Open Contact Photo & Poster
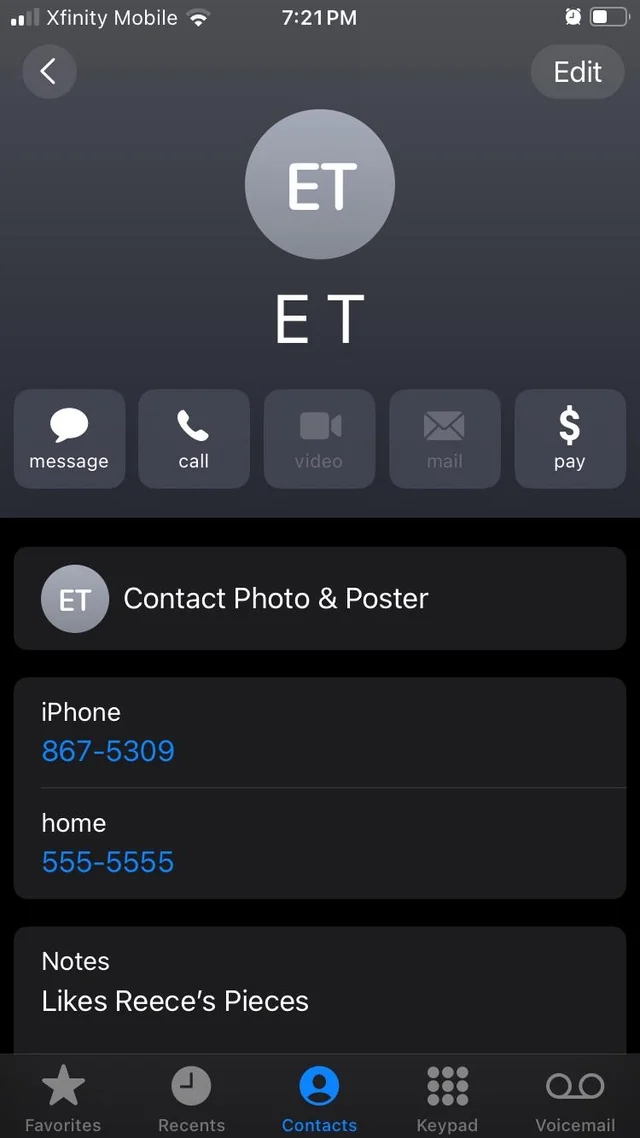This screenshot has height=1138, width=640. [320, 599]
